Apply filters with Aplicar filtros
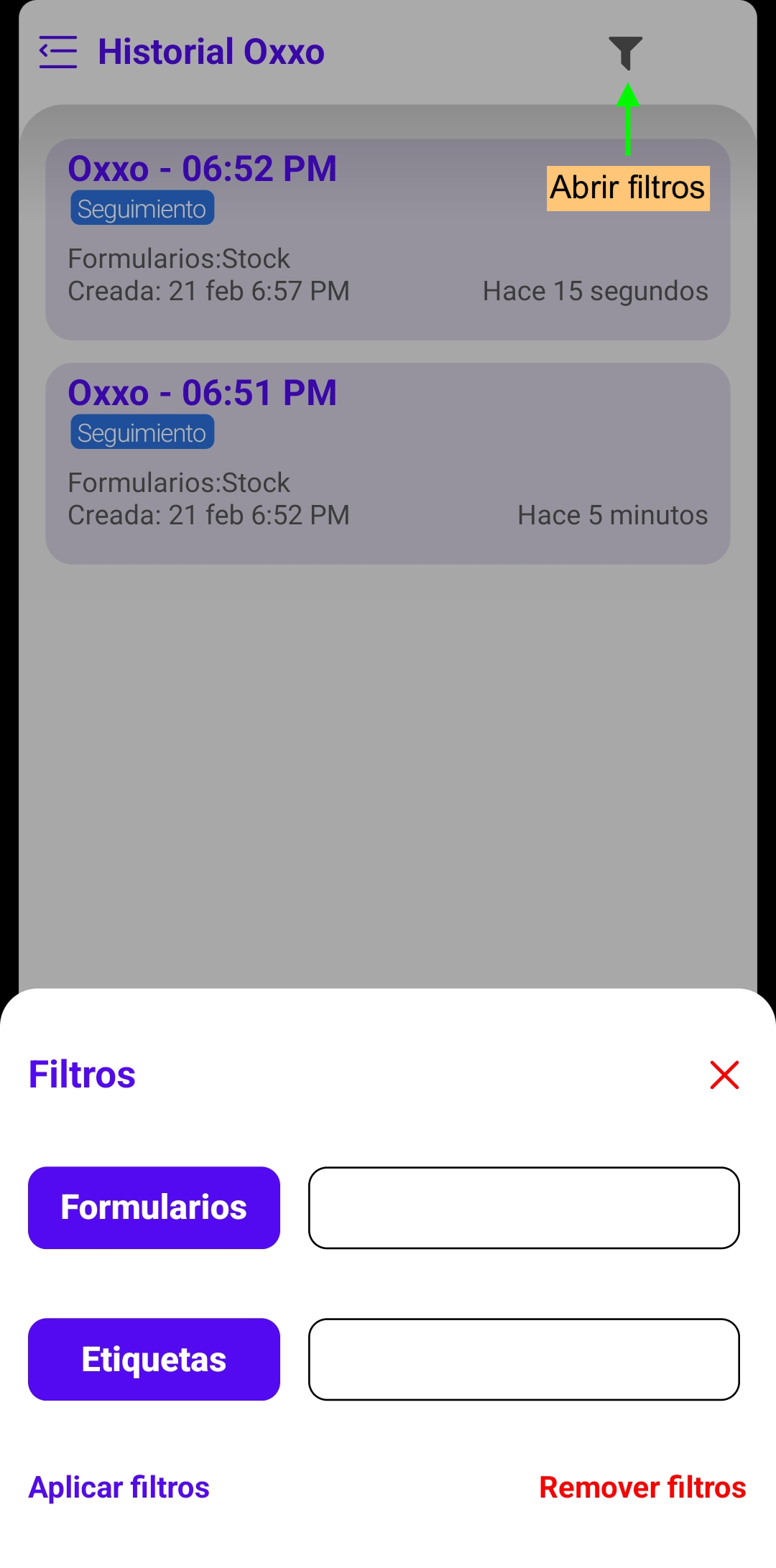 click(119, 1488)
